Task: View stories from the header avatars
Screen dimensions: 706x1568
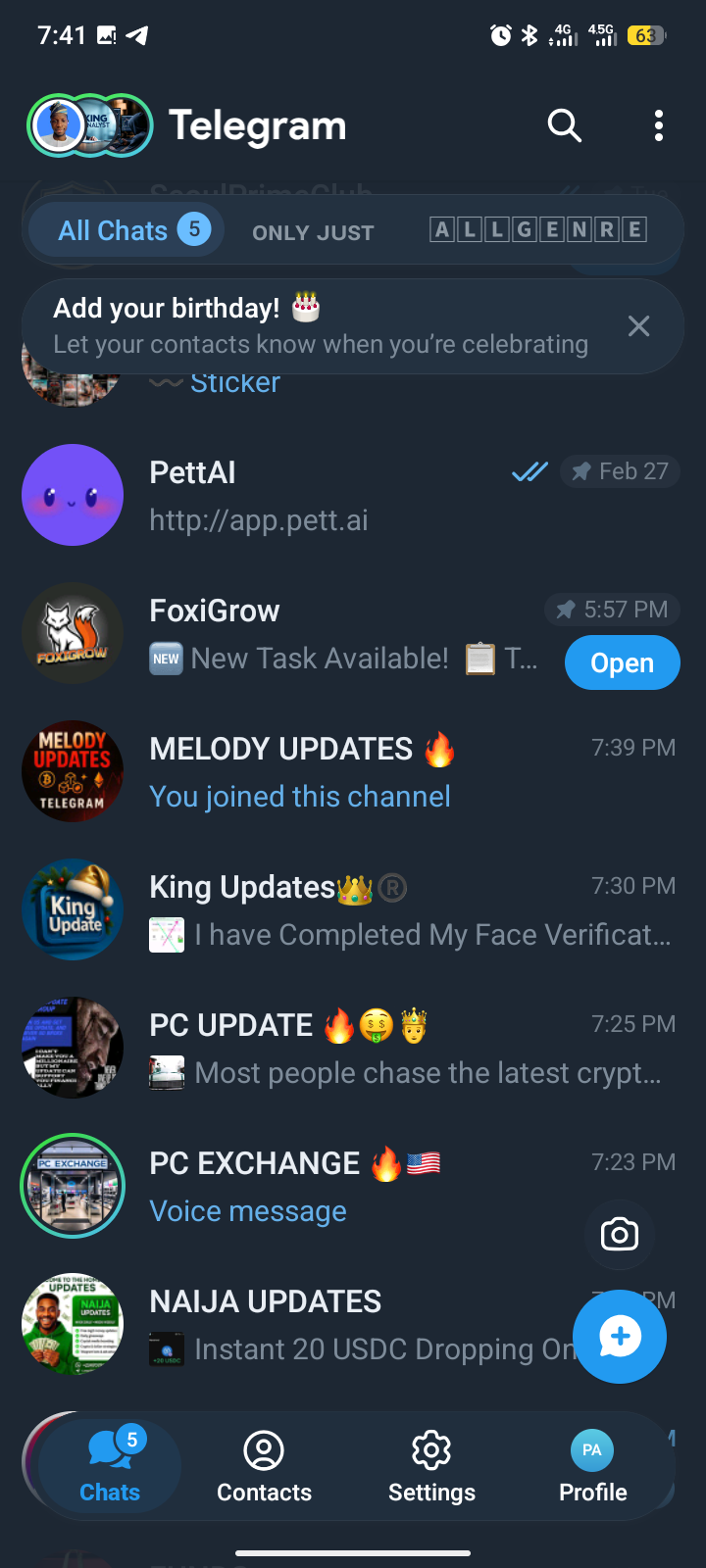Action: pos(89,125)
